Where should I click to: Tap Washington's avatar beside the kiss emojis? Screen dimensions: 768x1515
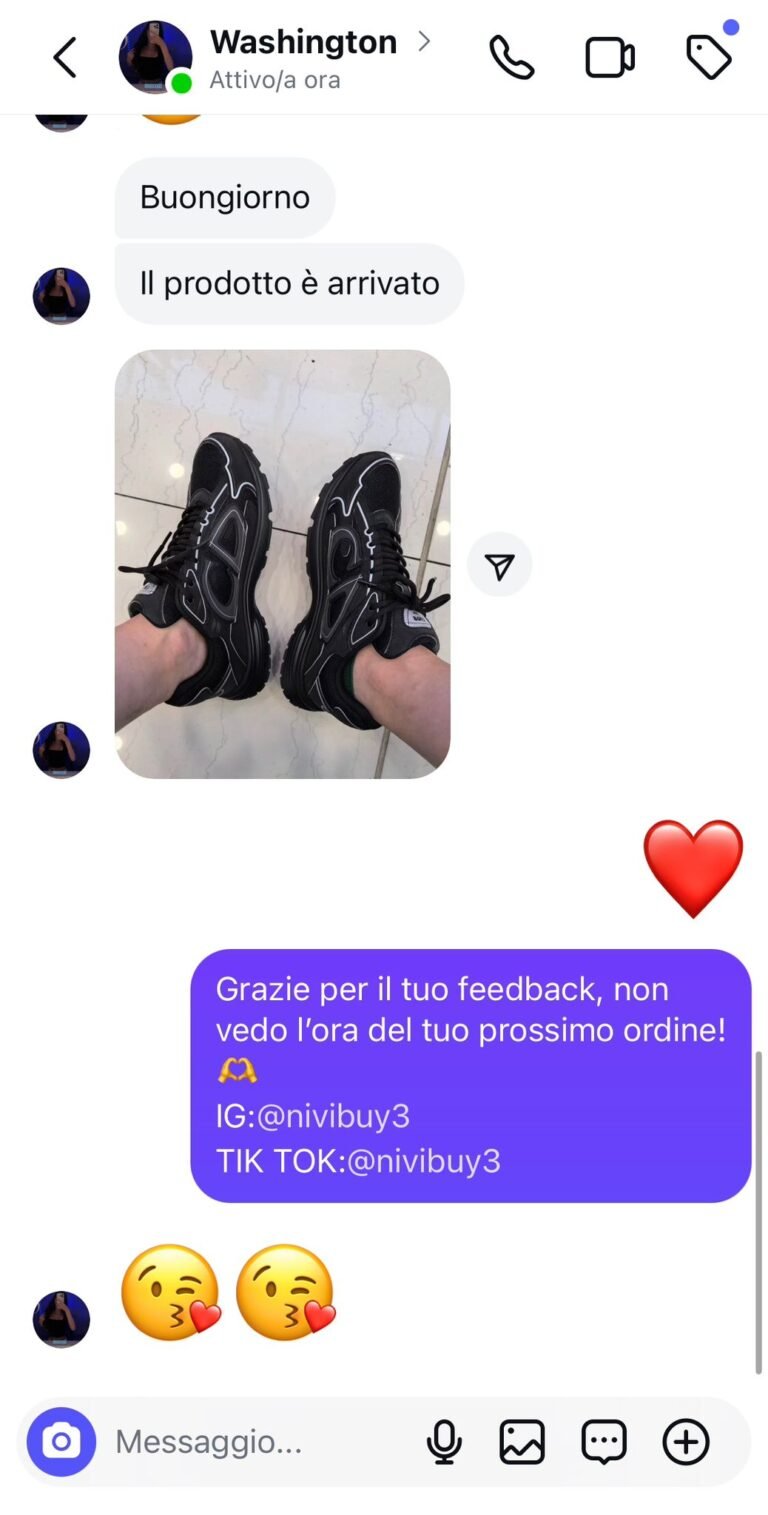[61, 1319]
